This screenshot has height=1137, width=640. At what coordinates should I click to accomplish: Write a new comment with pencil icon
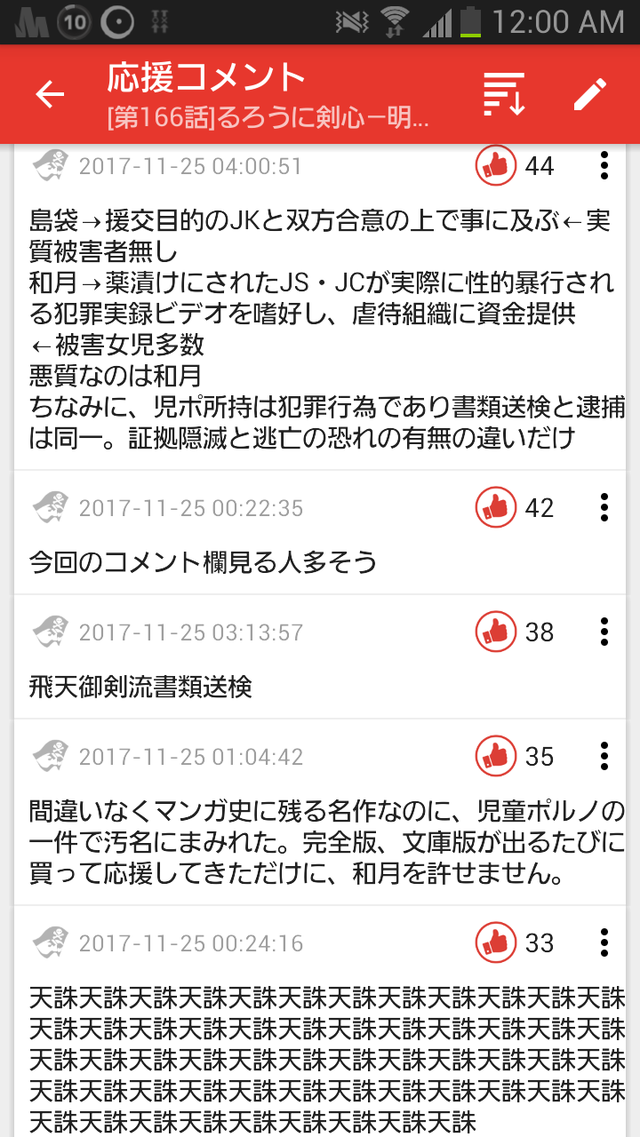click(x=590, y=94)
